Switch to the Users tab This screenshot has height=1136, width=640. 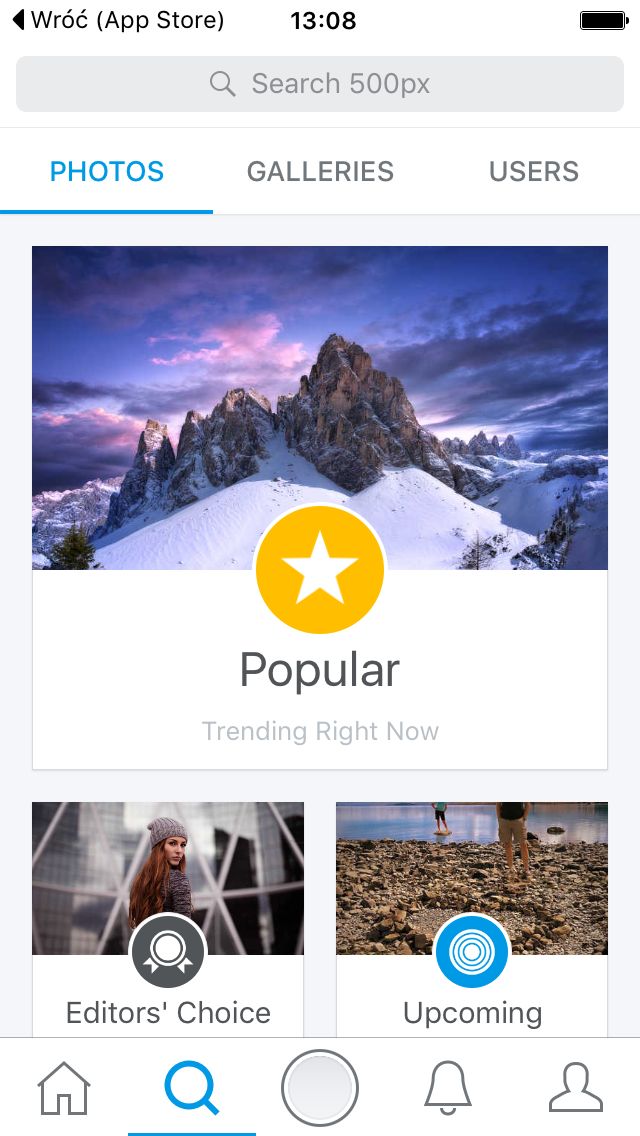pos(533,172)
